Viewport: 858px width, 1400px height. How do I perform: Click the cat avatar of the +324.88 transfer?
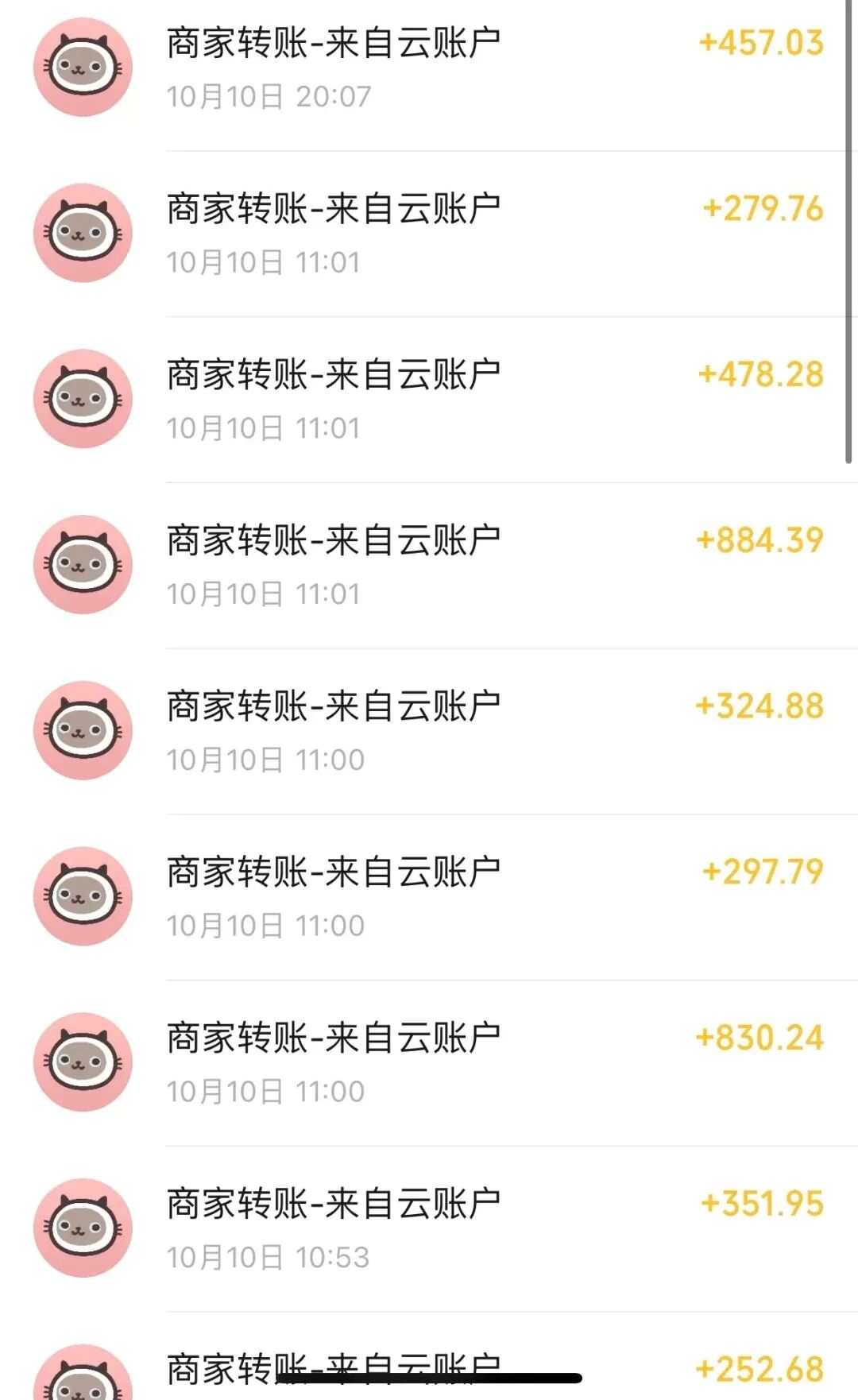(x=83, y=731)
